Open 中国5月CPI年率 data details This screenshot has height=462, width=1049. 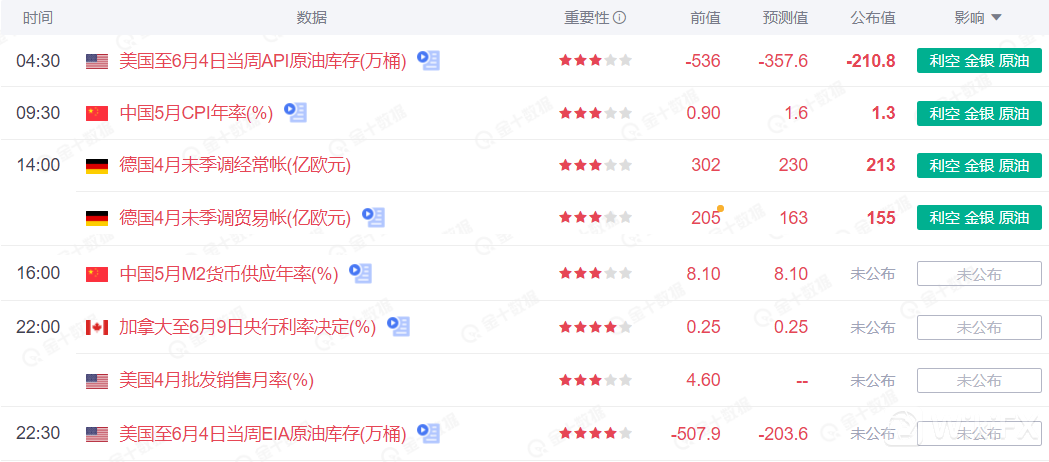click(x=195, y=113)
